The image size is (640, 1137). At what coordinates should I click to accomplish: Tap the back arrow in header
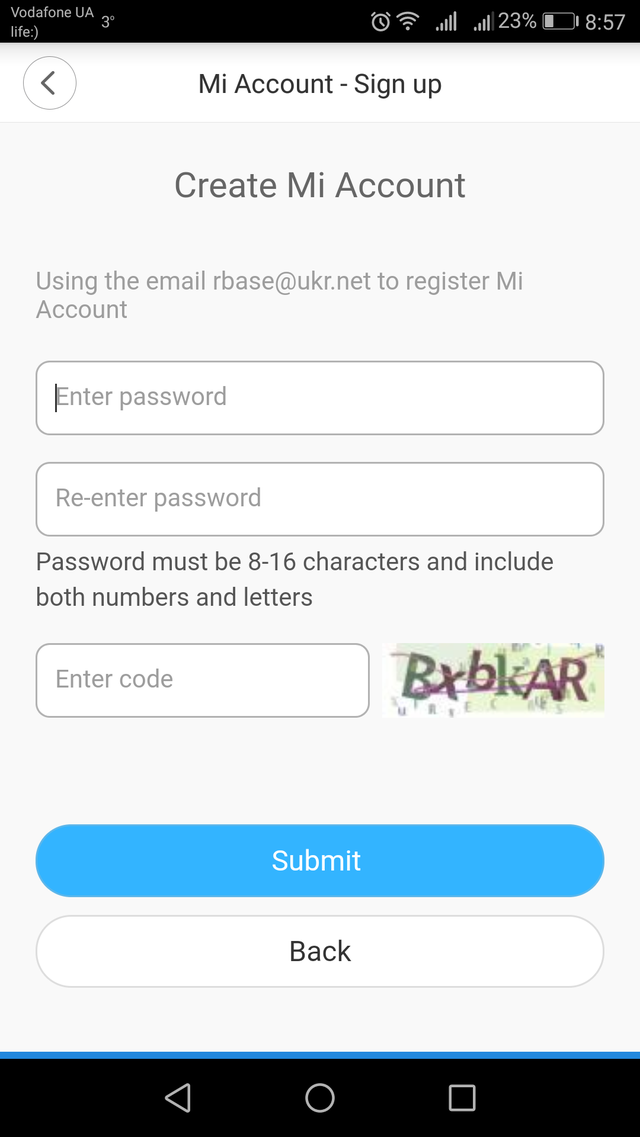[x=49, y=83]
